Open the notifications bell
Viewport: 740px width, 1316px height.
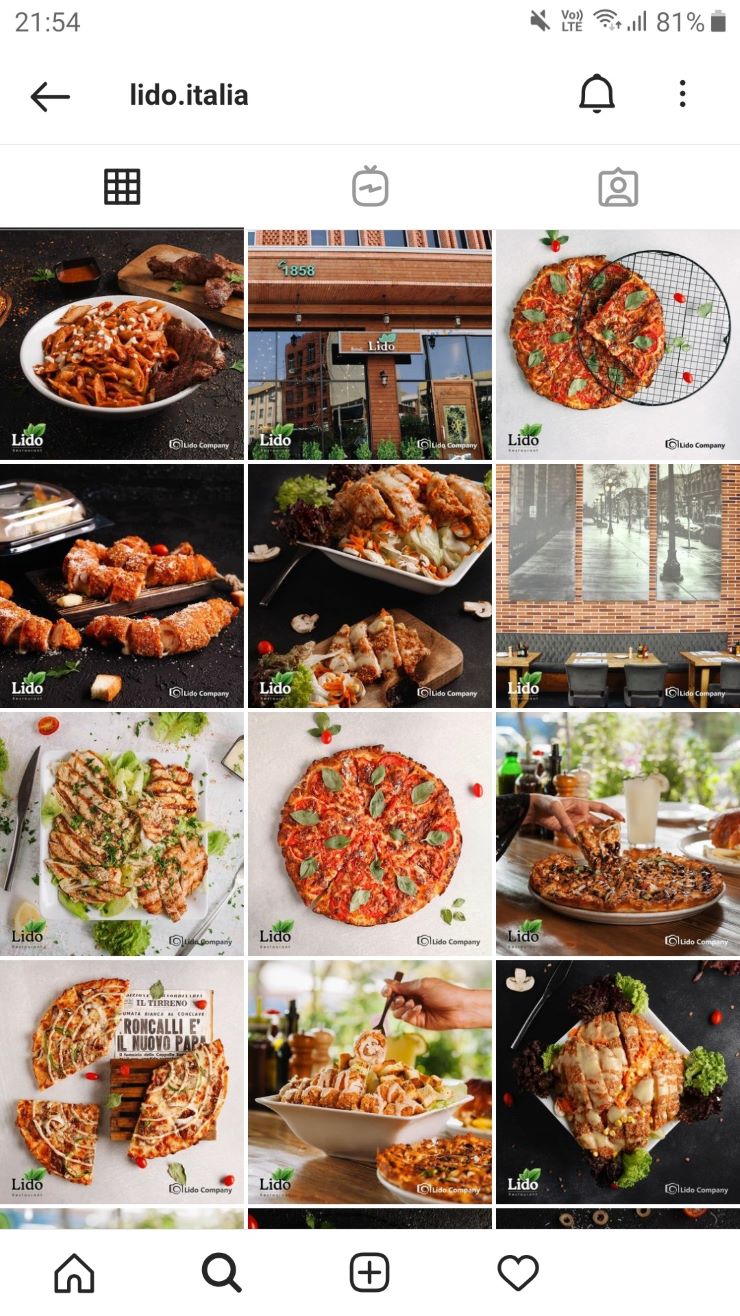597,95
